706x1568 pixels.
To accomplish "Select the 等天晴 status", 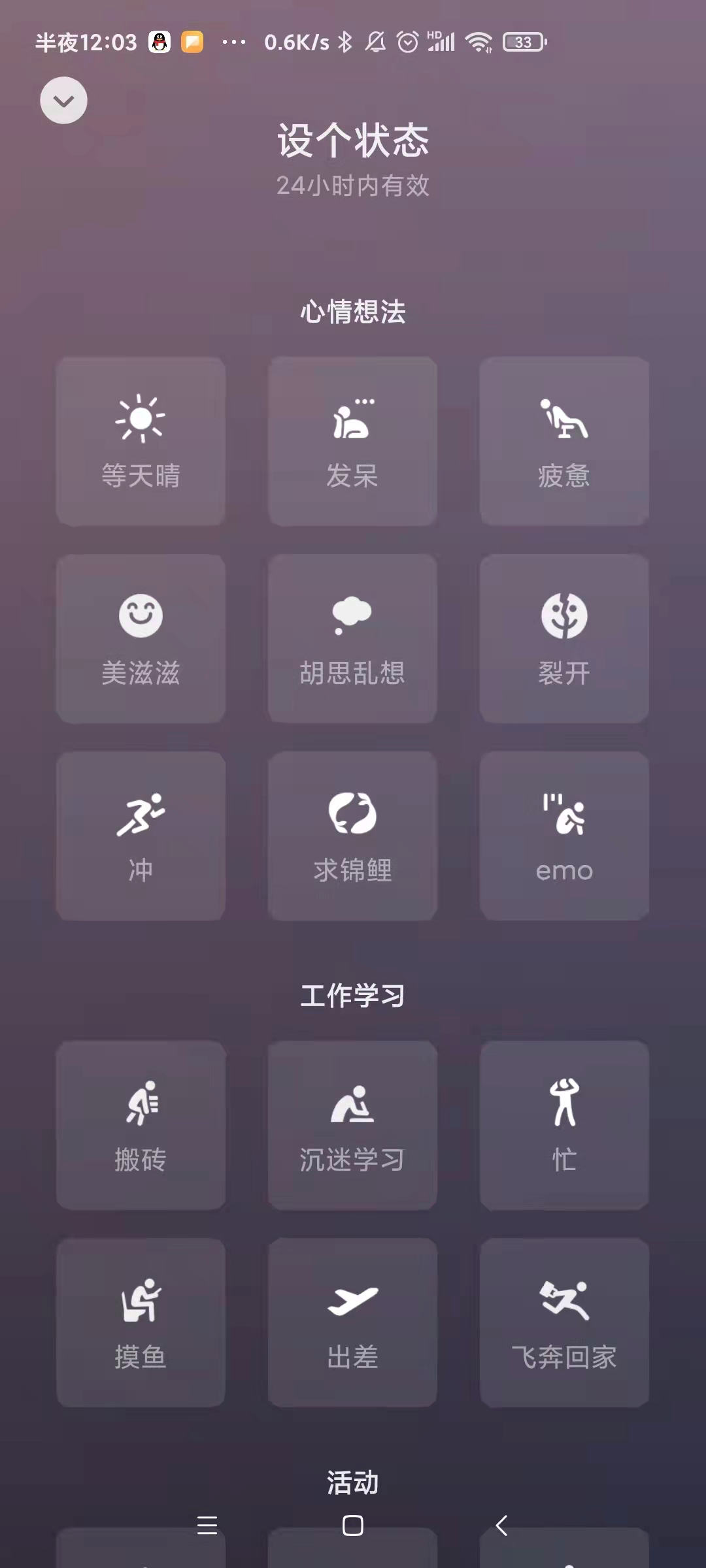I will click(141, 441).
